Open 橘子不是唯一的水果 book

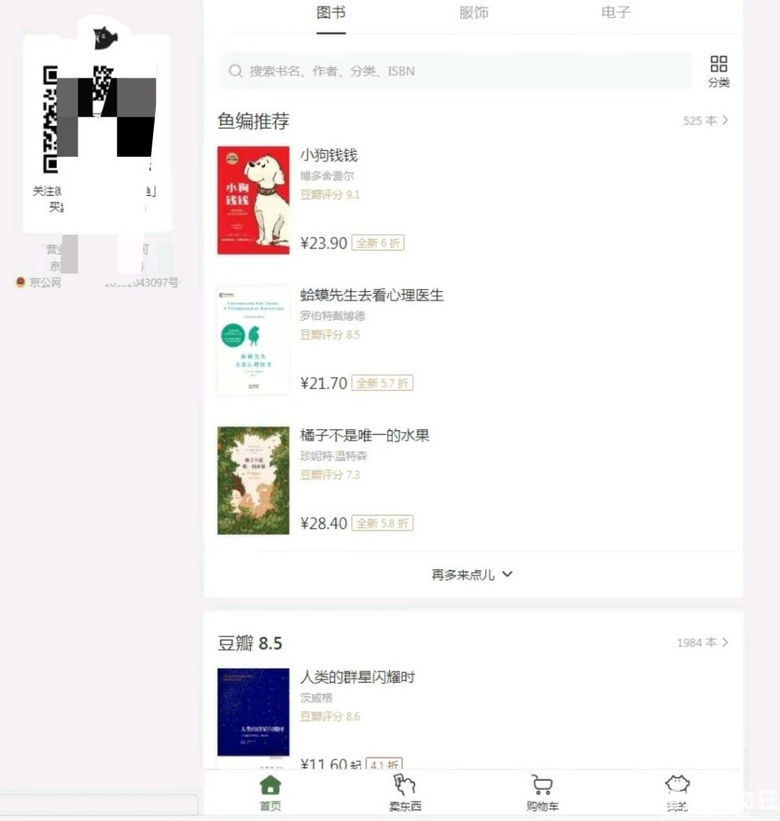point(364,435)
